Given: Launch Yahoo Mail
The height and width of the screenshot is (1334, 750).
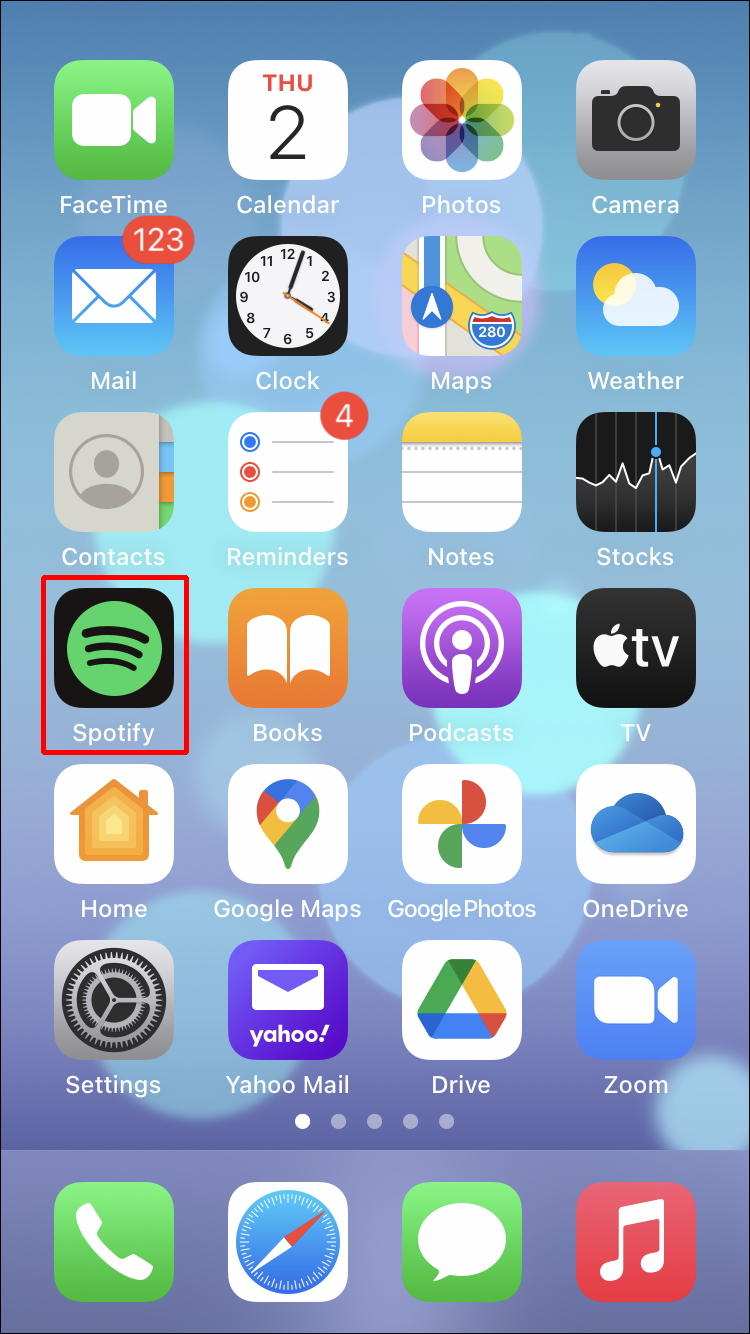Looking at the screenshot, I should click(x=287, y=1000).
